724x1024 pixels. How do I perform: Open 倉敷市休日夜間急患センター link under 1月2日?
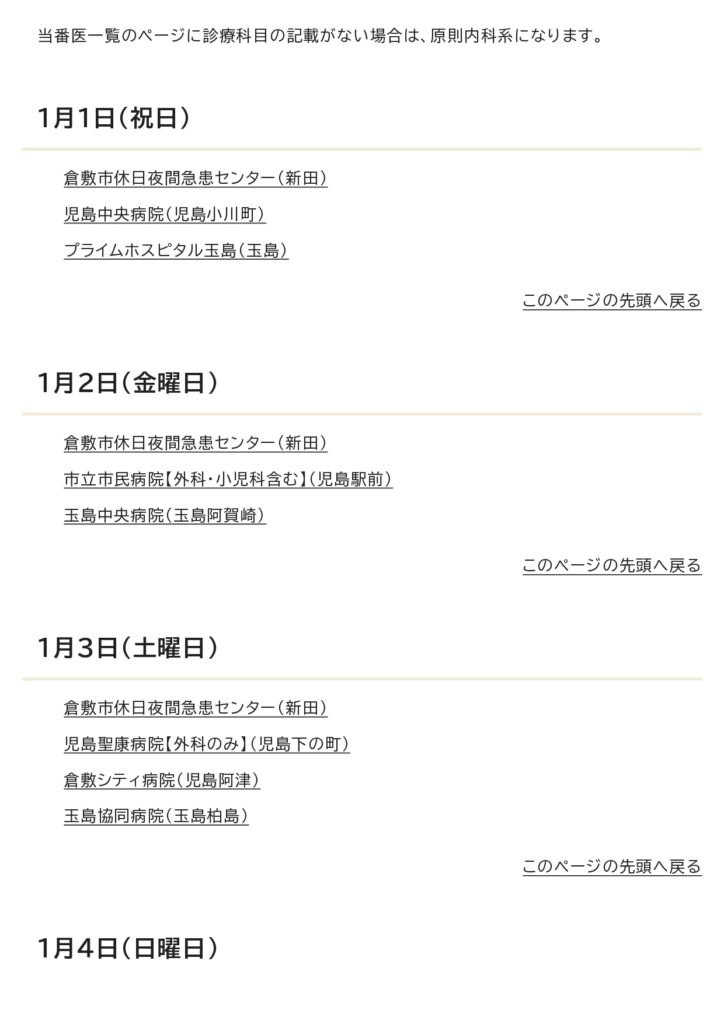pos(195,443)
